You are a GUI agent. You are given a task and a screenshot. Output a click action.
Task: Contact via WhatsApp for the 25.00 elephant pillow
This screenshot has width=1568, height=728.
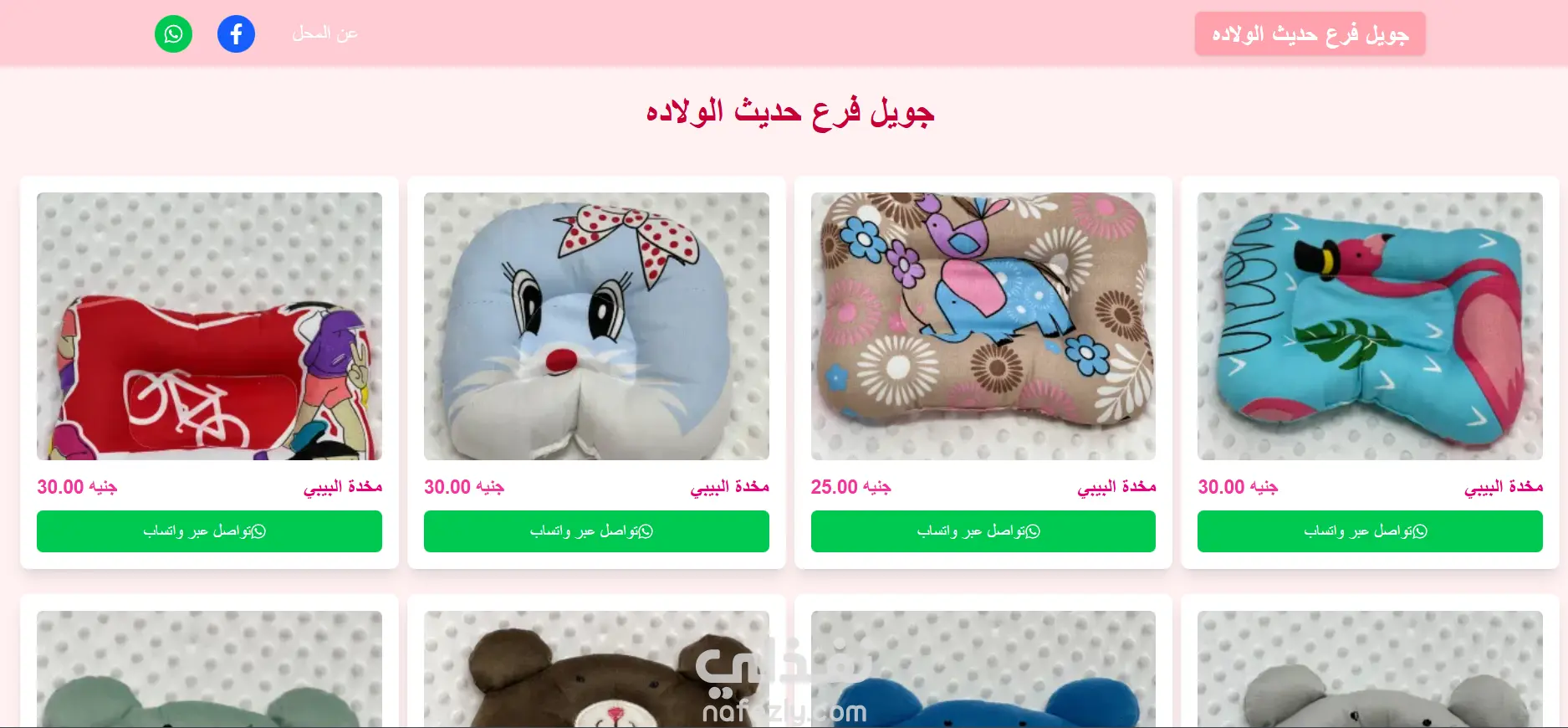click(x=983, y=531)
